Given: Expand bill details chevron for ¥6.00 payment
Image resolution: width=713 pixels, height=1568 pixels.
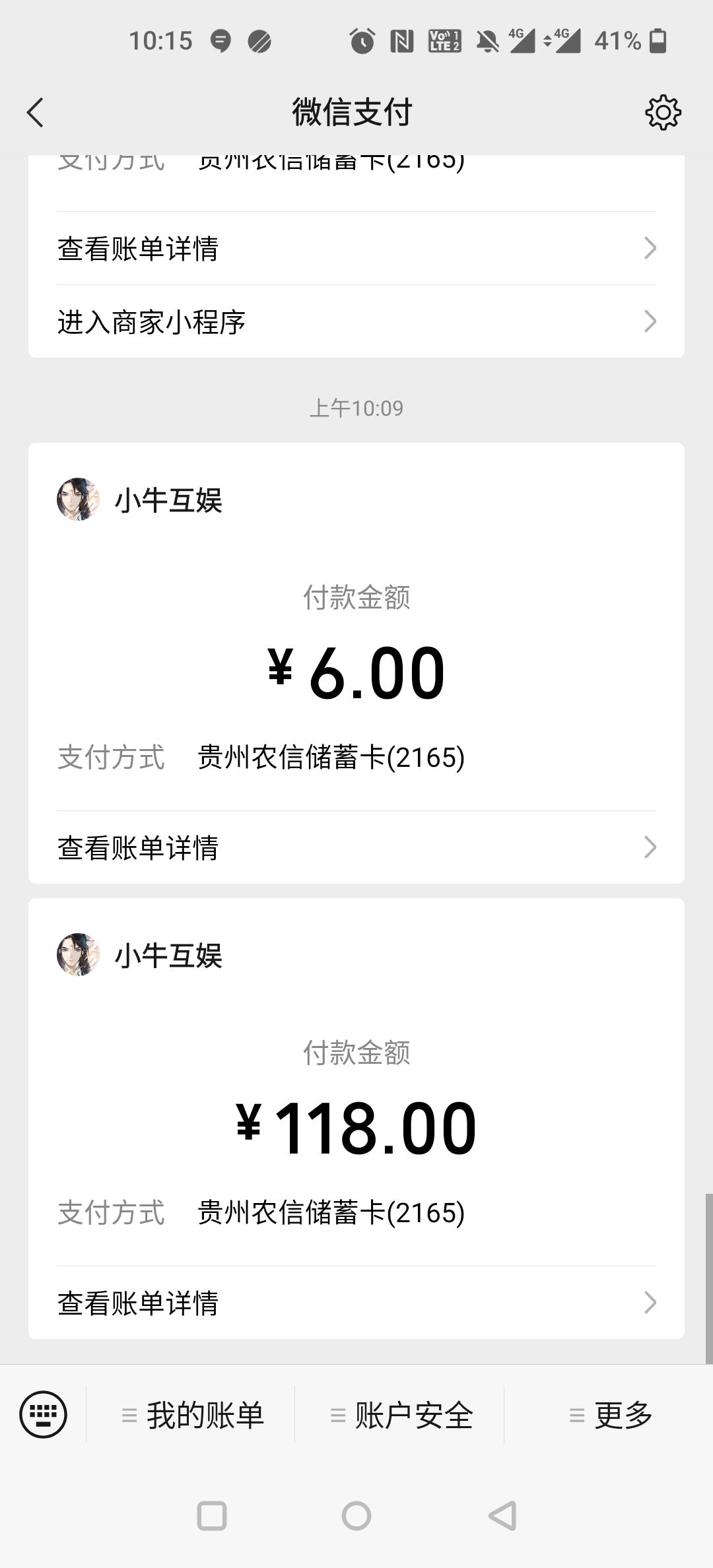Looking at the screenshot, I should pyautogui.click(x=650, y=846).
